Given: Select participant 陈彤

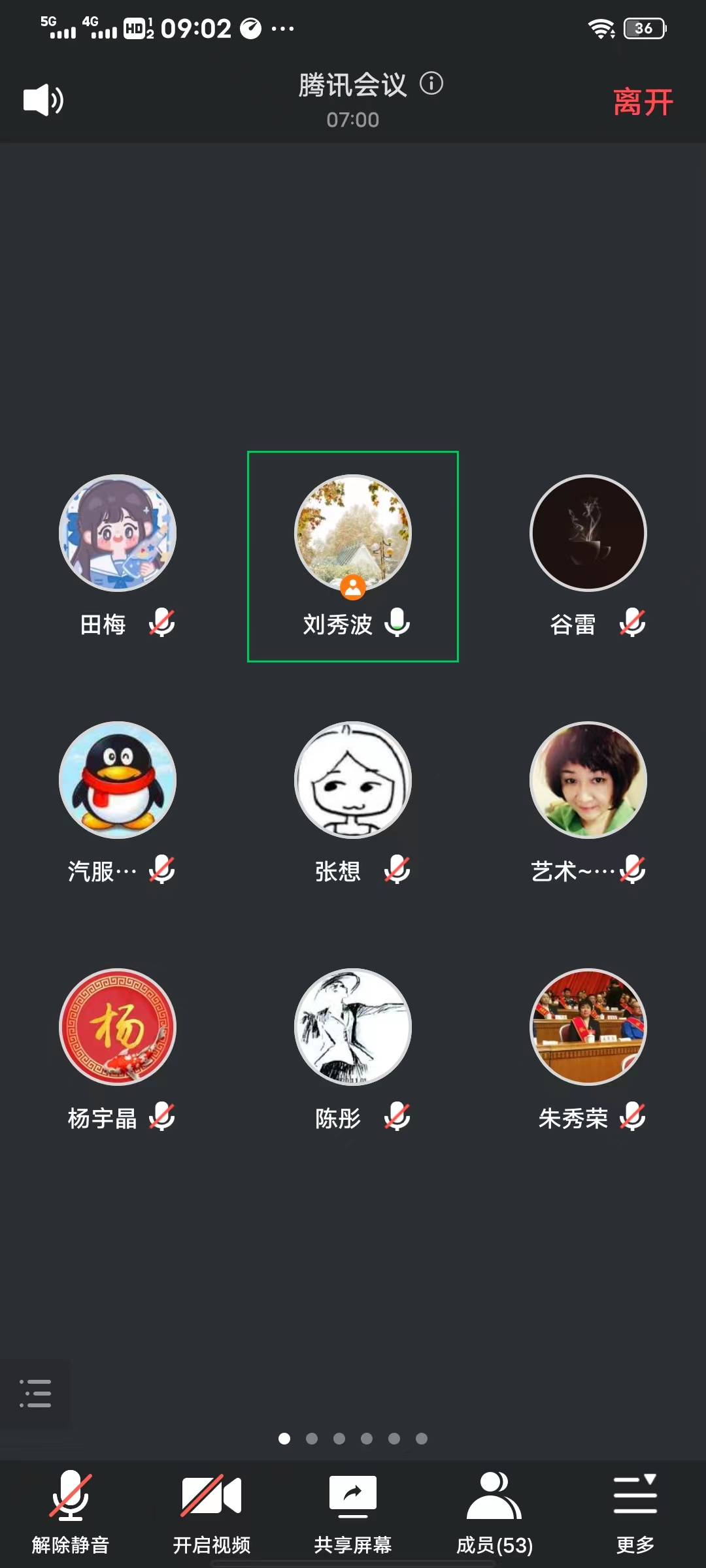Looking at the screenshot, I should tap(353, 1028).
